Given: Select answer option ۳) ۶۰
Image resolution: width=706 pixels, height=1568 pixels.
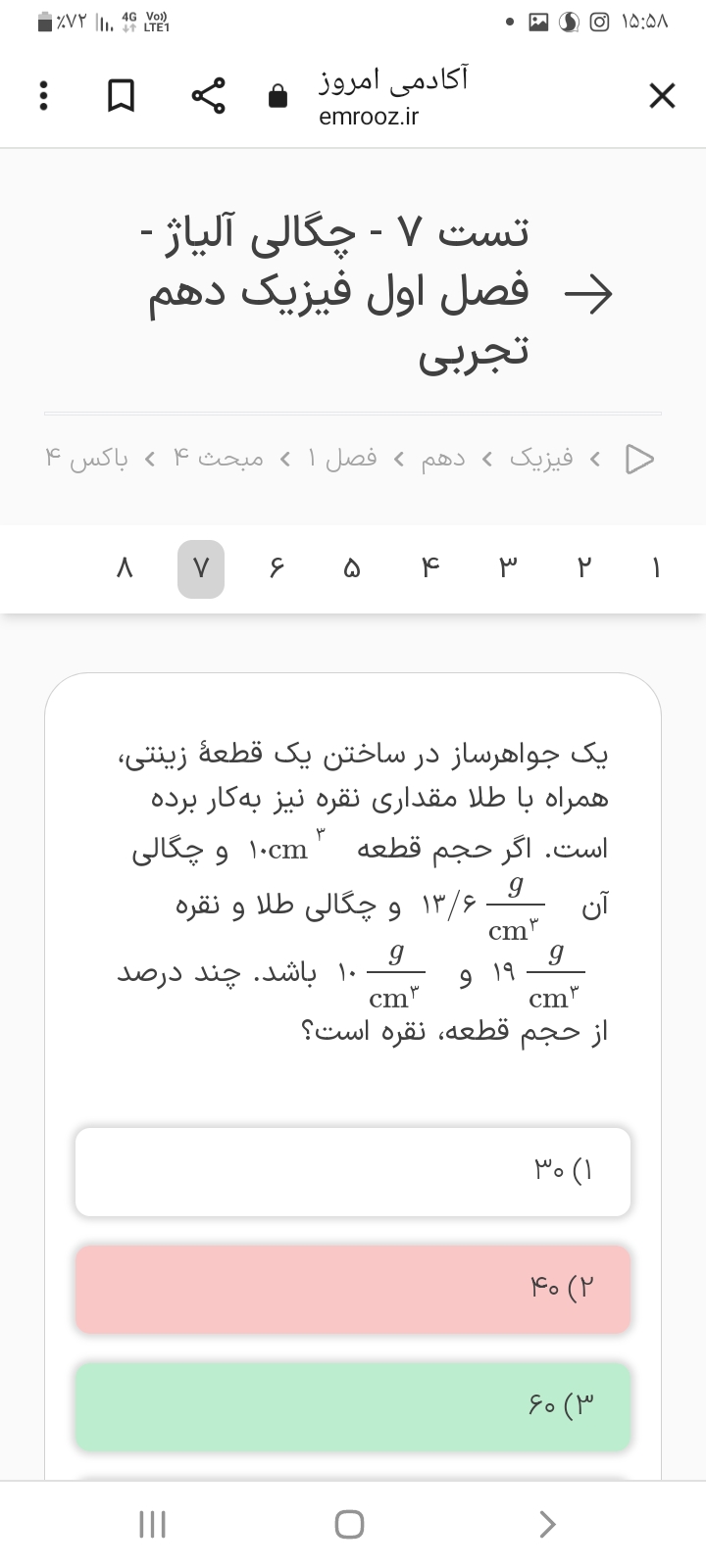Looking at the screenshot, I should click(353, 1406).
